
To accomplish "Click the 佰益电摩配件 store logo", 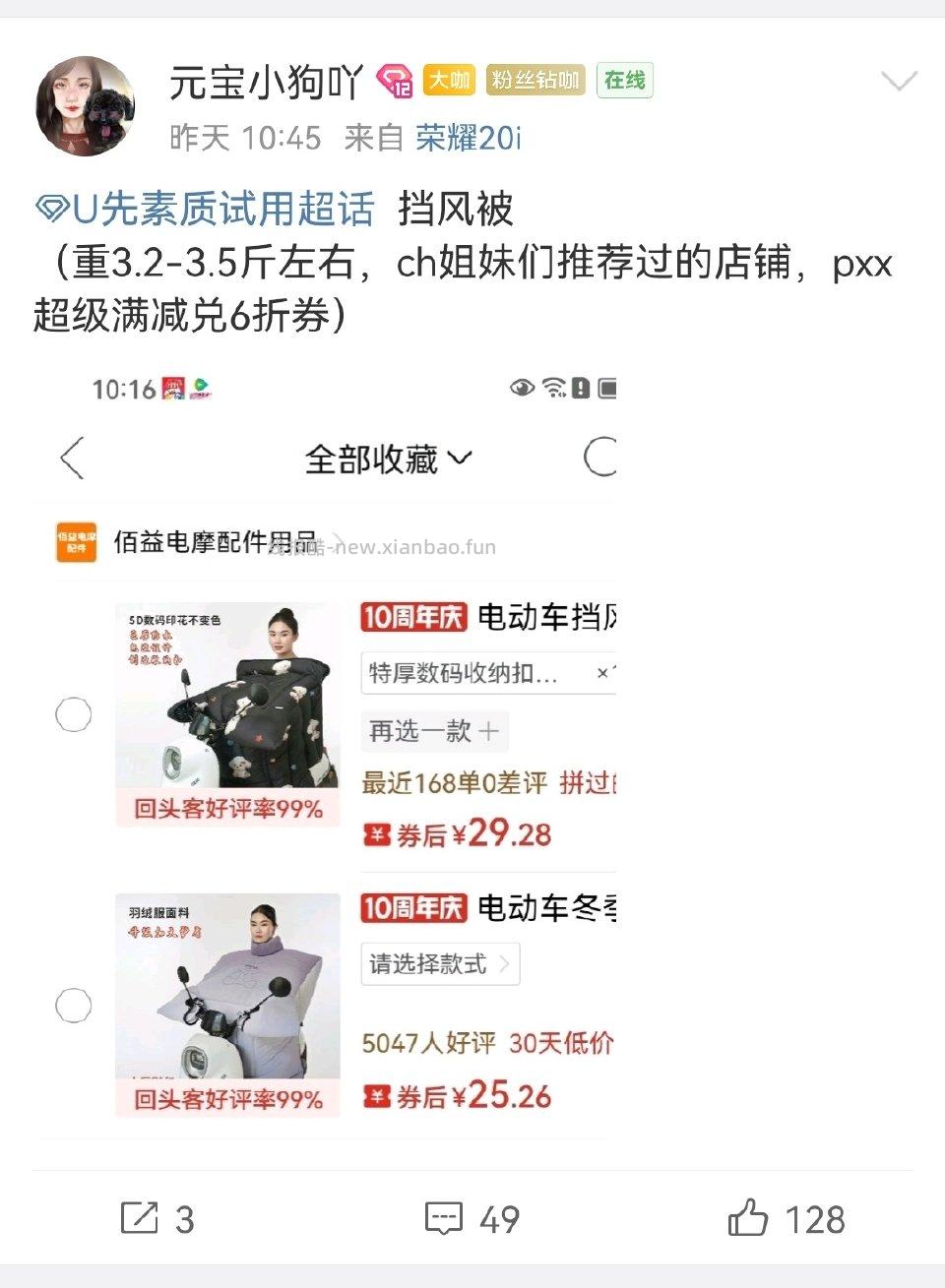I will pos(76,542).
